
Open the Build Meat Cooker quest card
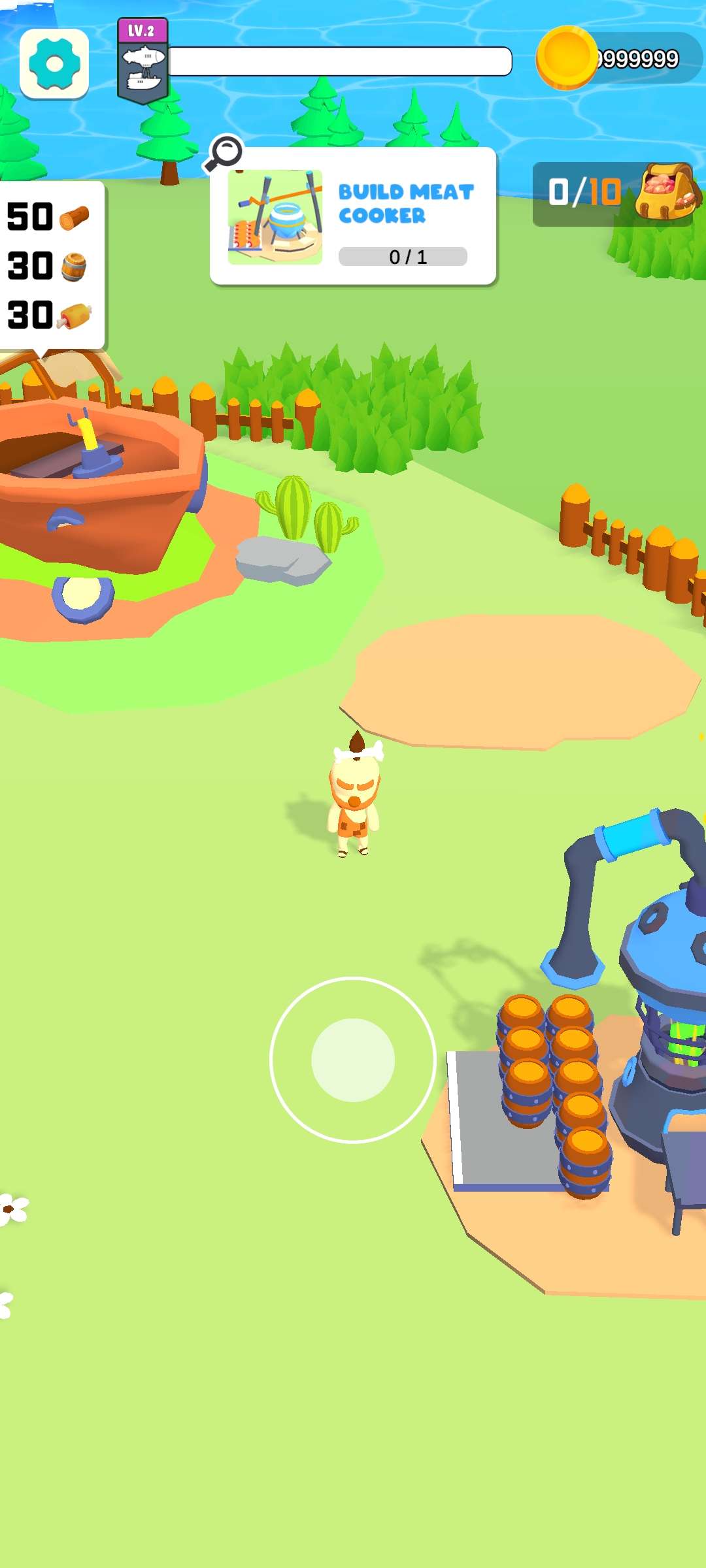point(353,216)
